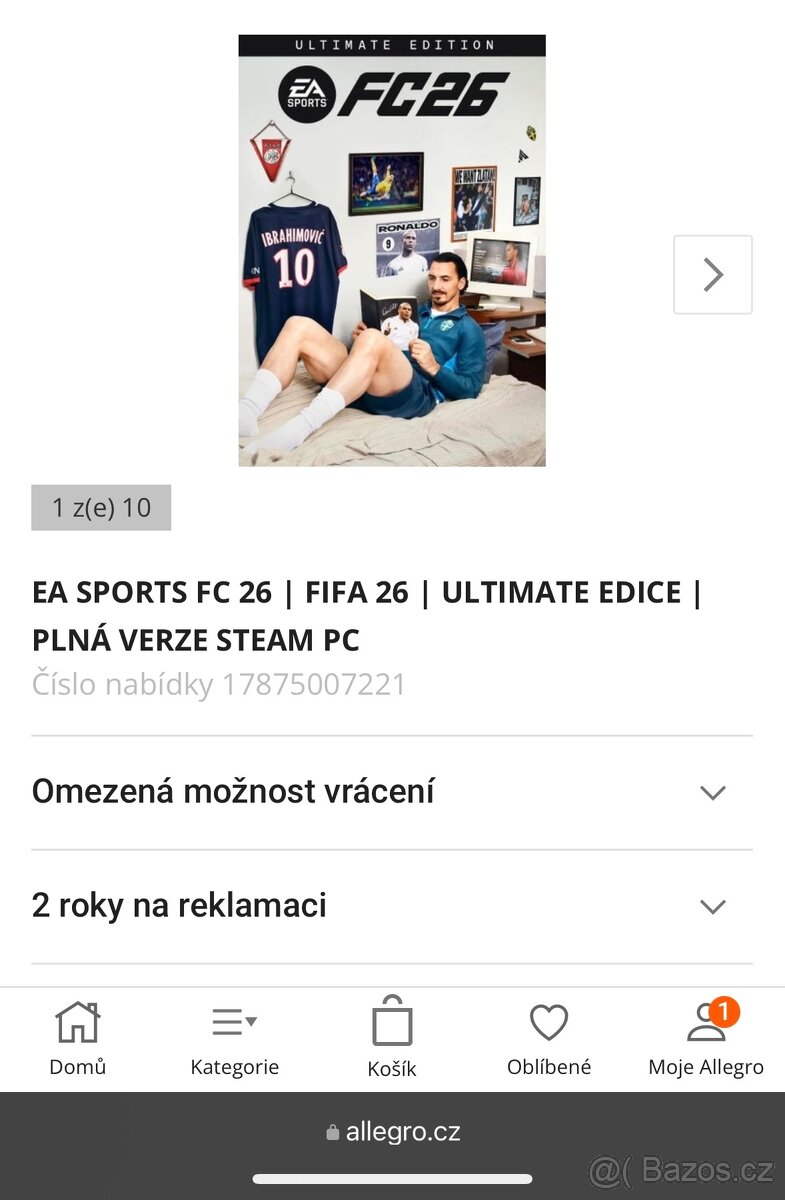This screenshot has width=785, height=1200.
Task: Click the next-image arrow beside the cover
Action: click(x=712, y=274)
